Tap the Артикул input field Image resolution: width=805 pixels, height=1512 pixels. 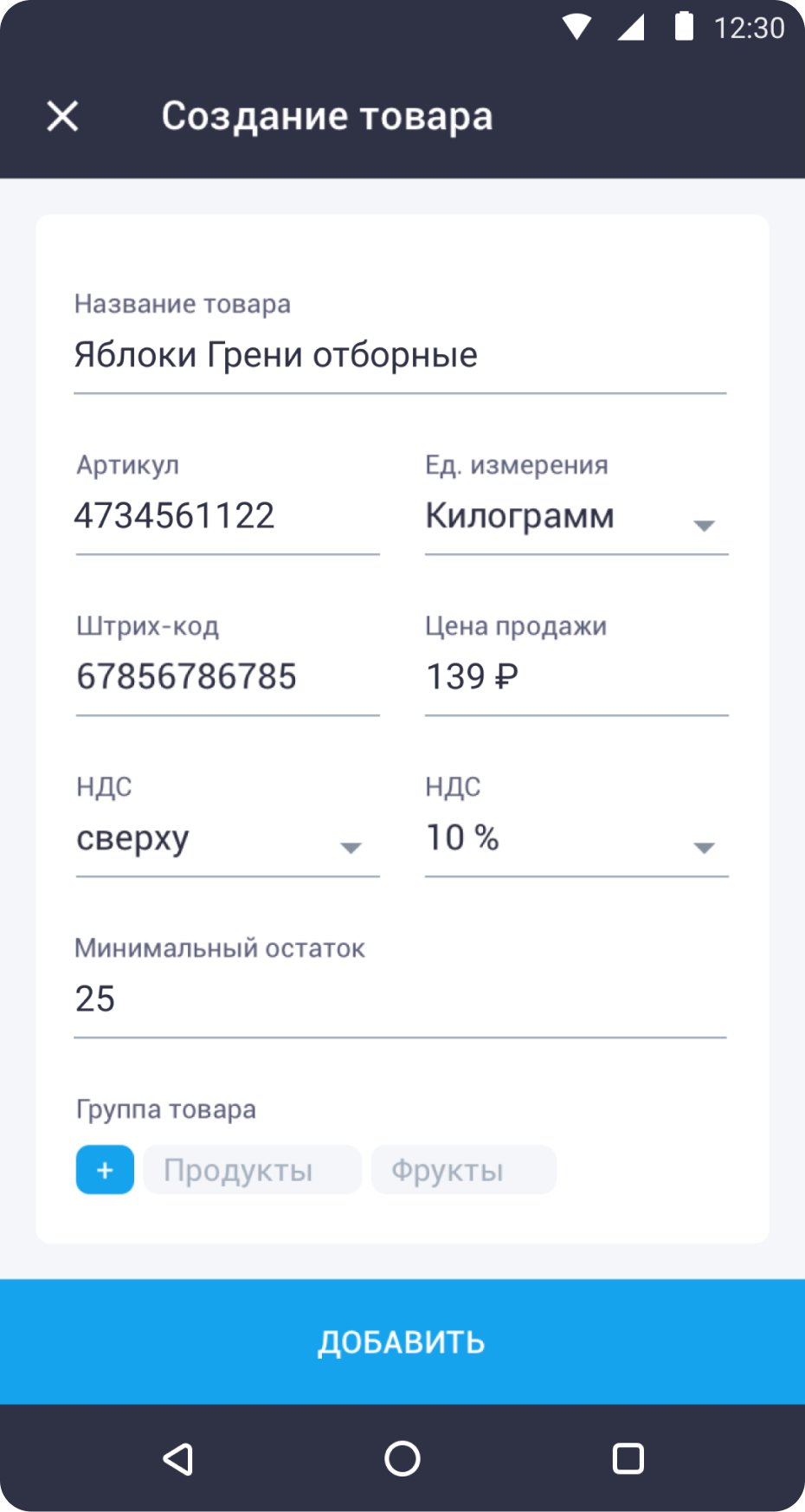(x=227, y=516)
